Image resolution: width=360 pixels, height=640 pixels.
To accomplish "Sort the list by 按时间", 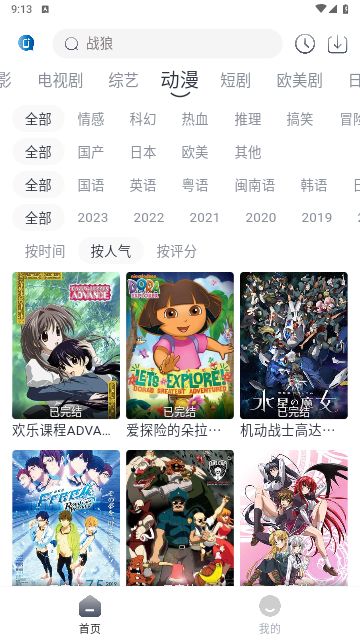I will (x=45, y=251).
